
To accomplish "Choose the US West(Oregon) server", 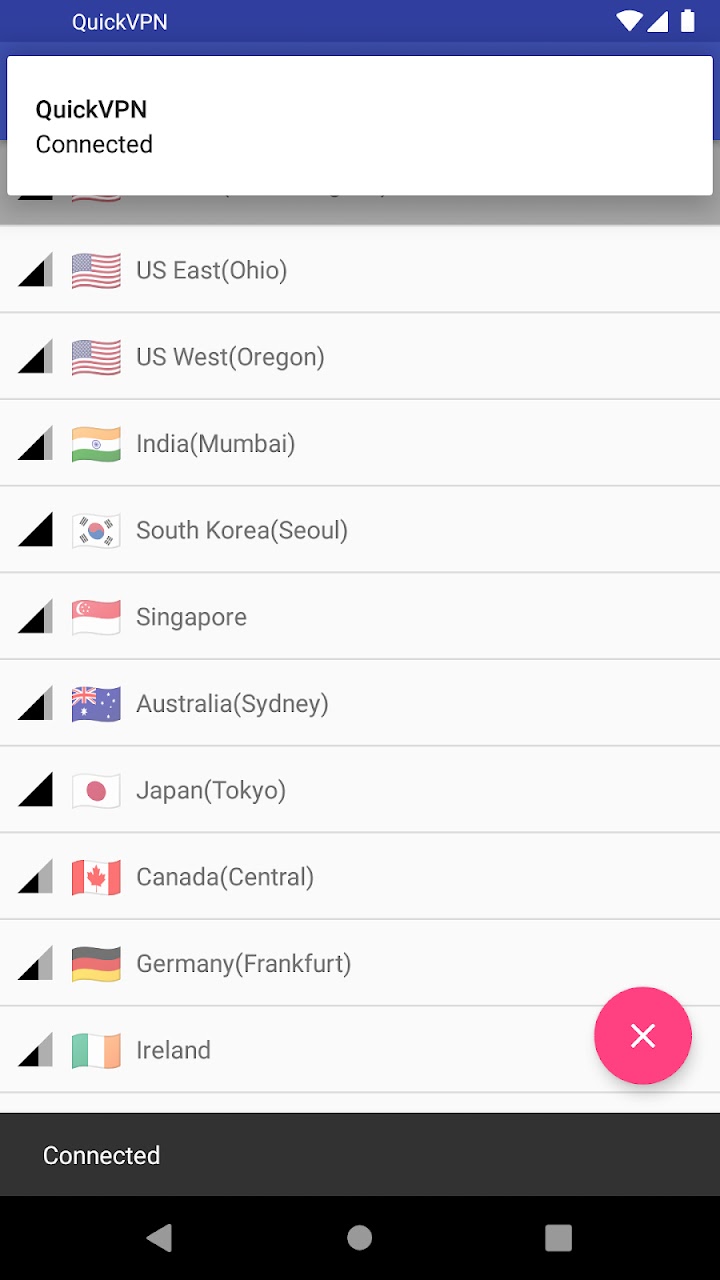I will click(x=360, y=357).
